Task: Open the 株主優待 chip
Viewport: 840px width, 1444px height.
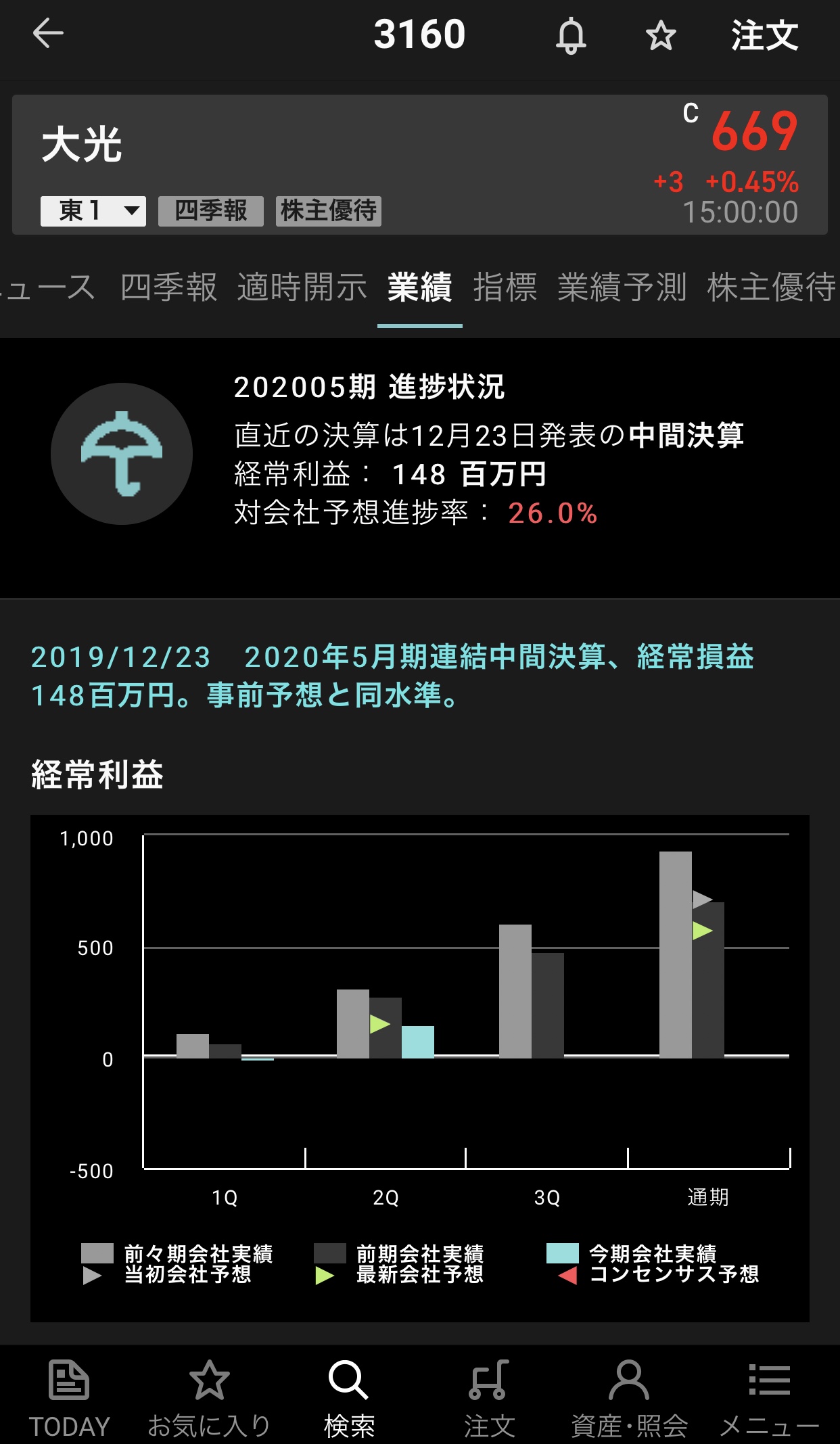Action: click(x=329, y=211)
